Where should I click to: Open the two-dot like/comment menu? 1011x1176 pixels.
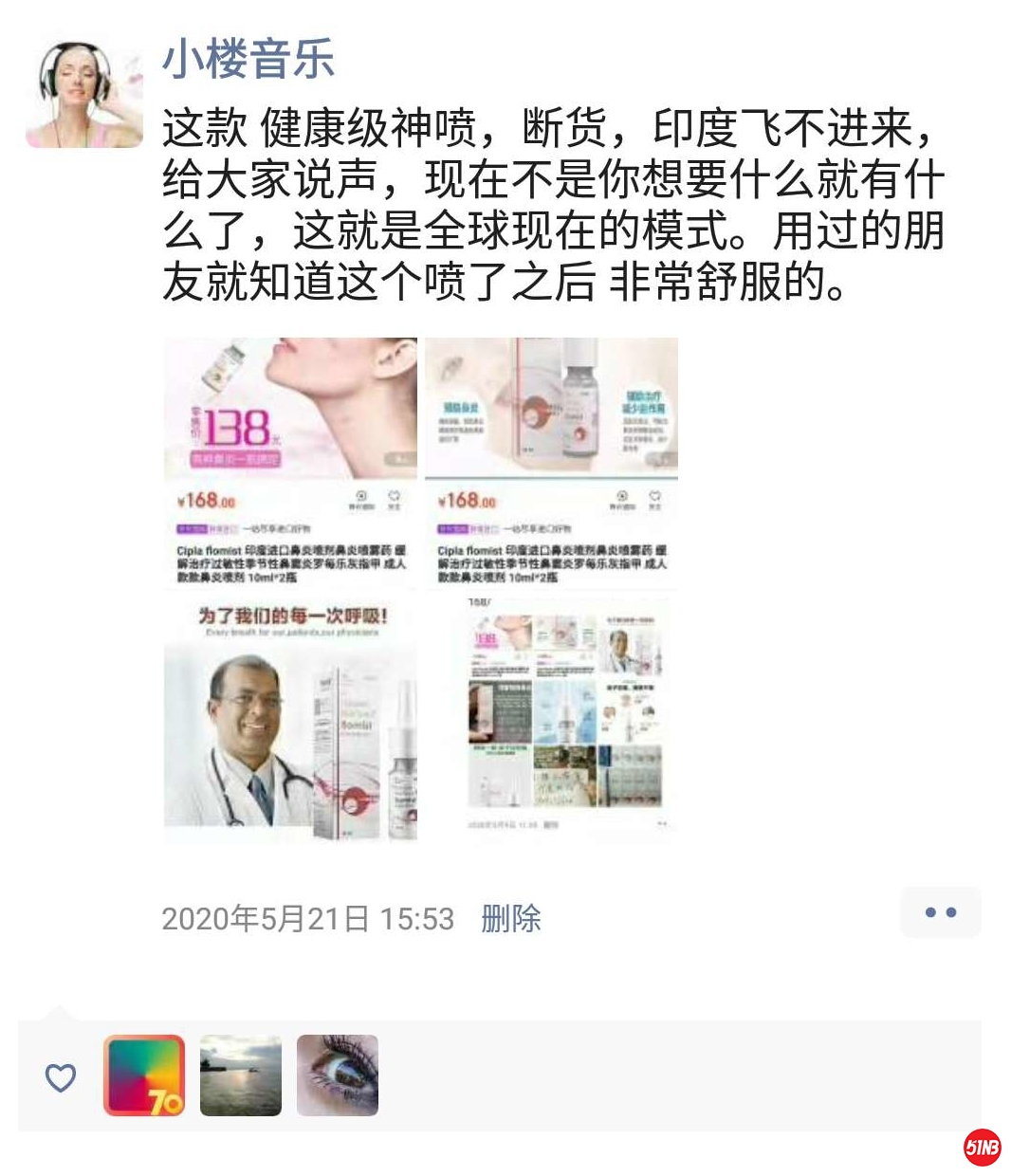point(940,912)
